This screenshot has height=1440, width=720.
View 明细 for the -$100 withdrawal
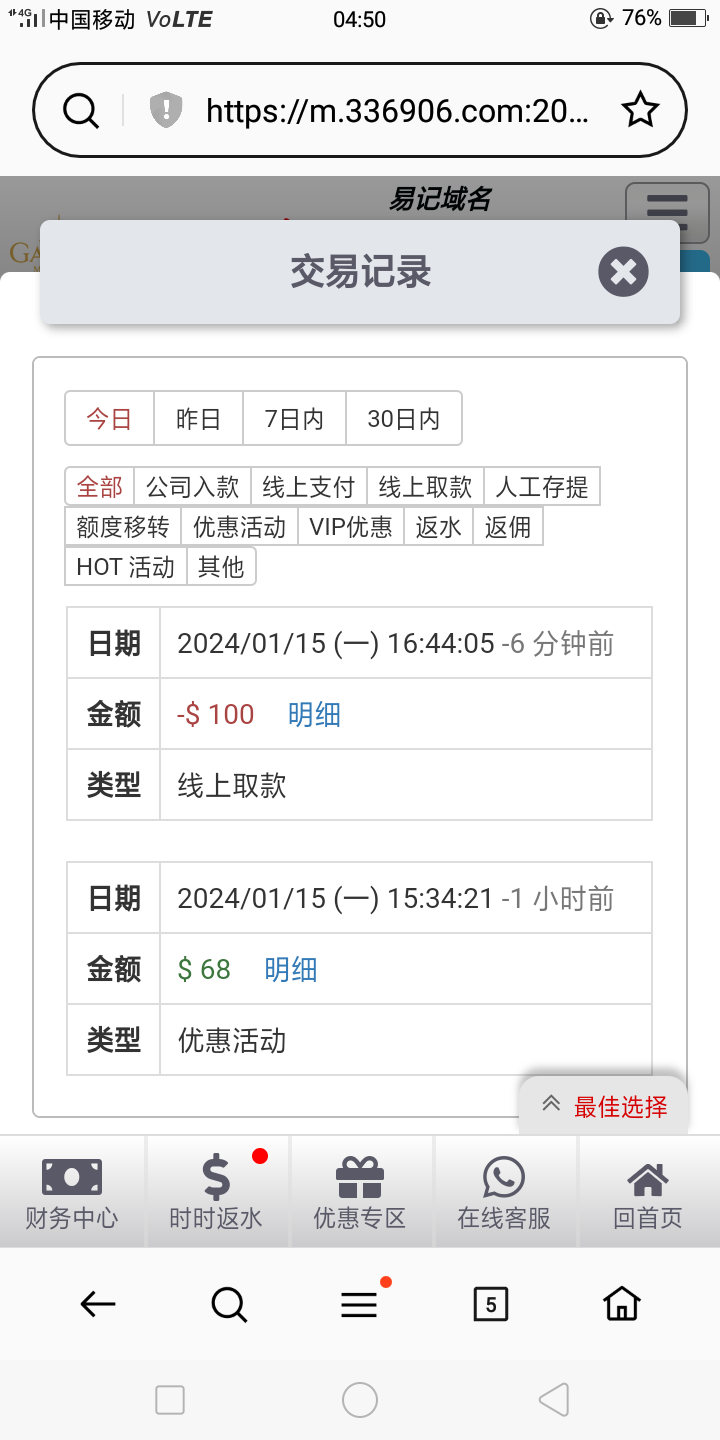[314, 714]
